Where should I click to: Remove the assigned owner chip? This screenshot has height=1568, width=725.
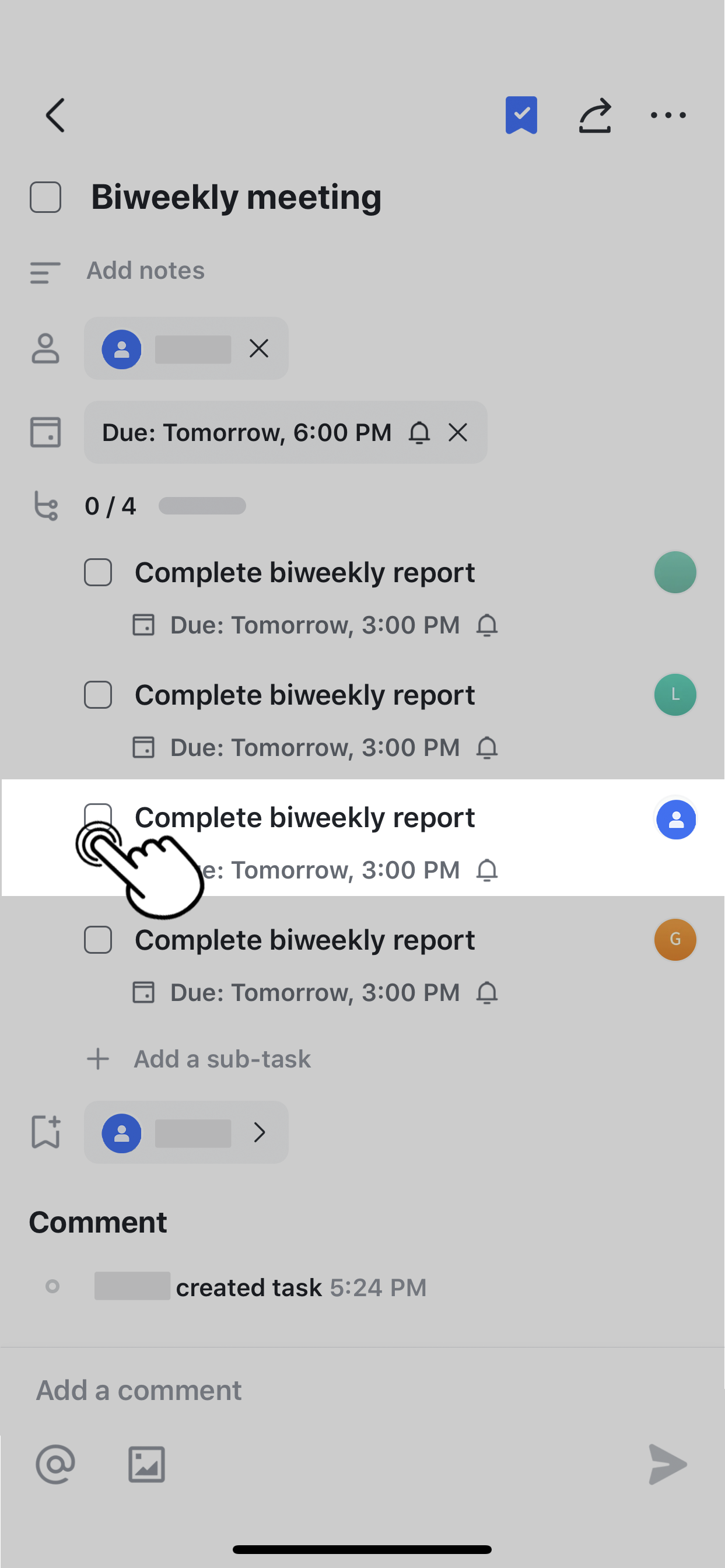click(x=259, y=349)
